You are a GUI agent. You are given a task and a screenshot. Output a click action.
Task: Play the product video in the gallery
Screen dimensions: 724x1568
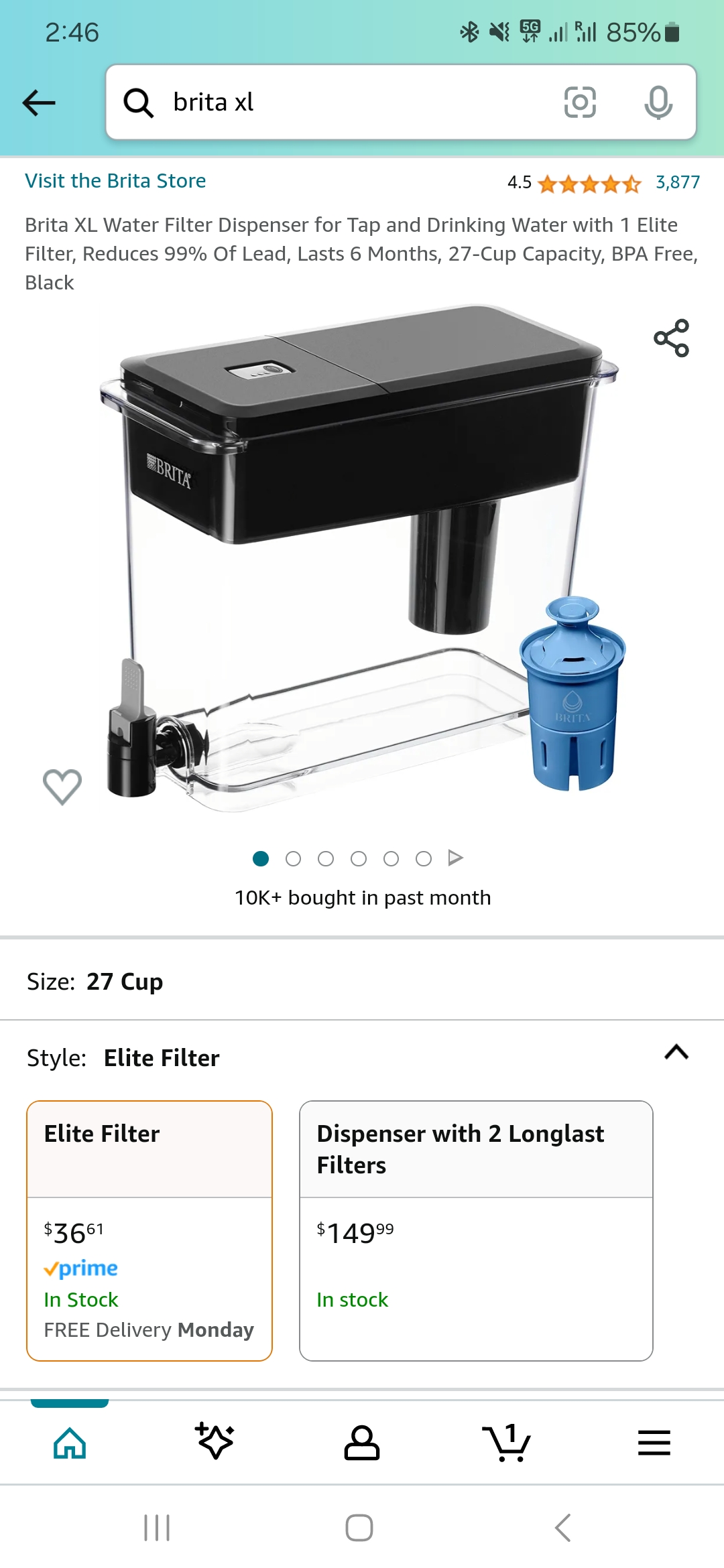pos(456,858)
